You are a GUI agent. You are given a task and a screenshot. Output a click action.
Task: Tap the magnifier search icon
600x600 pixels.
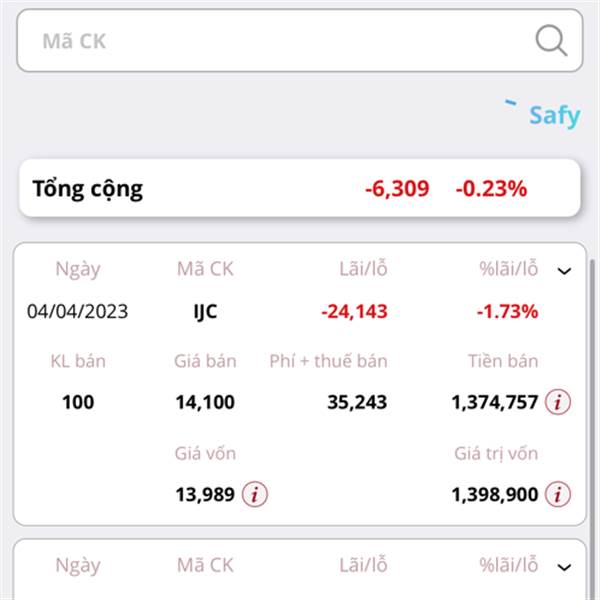pos(551,41)
